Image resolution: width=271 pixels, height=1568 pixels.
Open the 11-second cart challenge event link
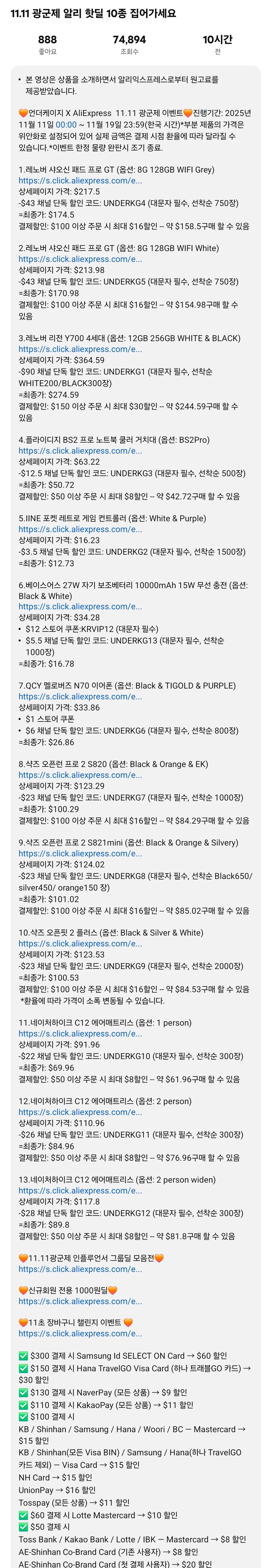click(x=80, y=1334)
